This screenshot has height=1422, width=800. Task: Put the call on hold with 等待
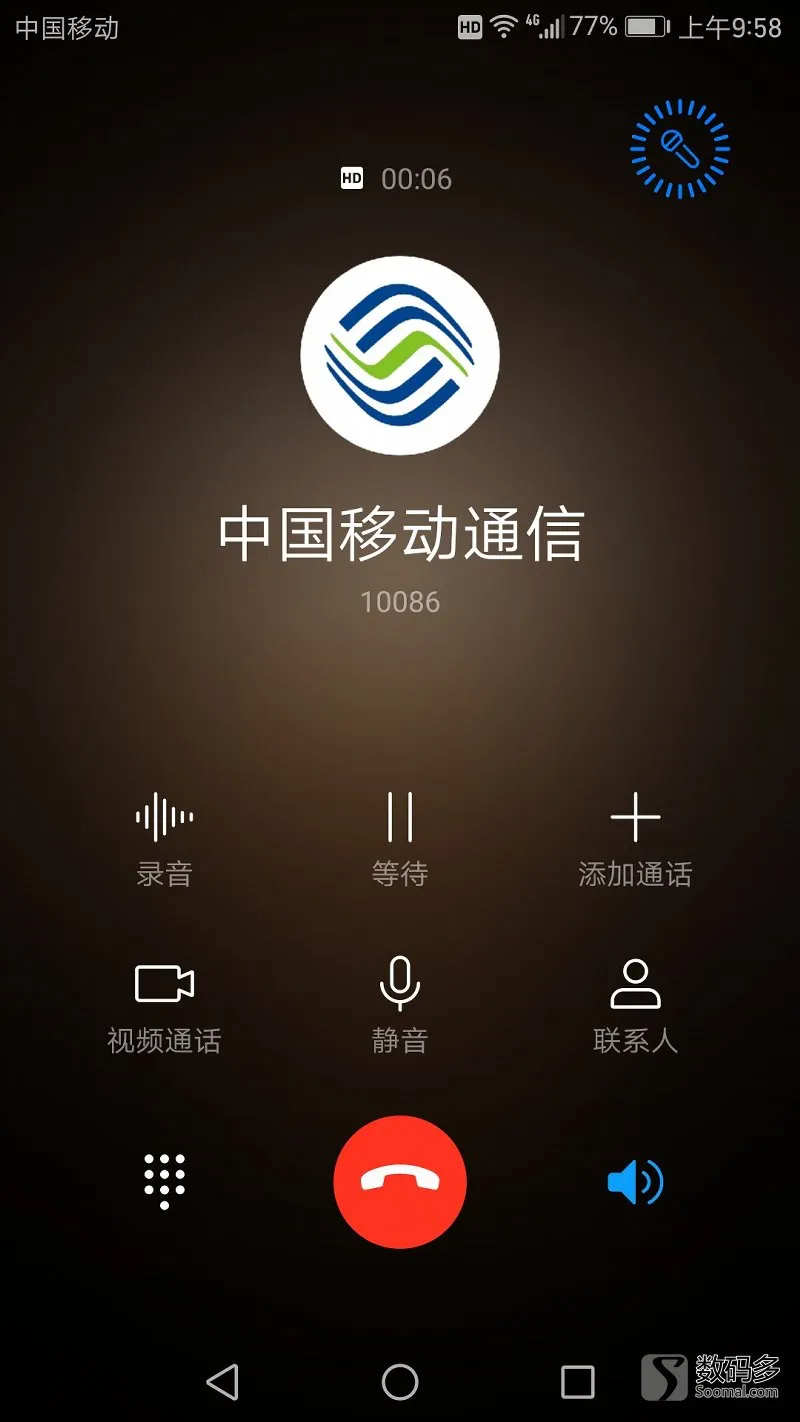tap(400, 840)
